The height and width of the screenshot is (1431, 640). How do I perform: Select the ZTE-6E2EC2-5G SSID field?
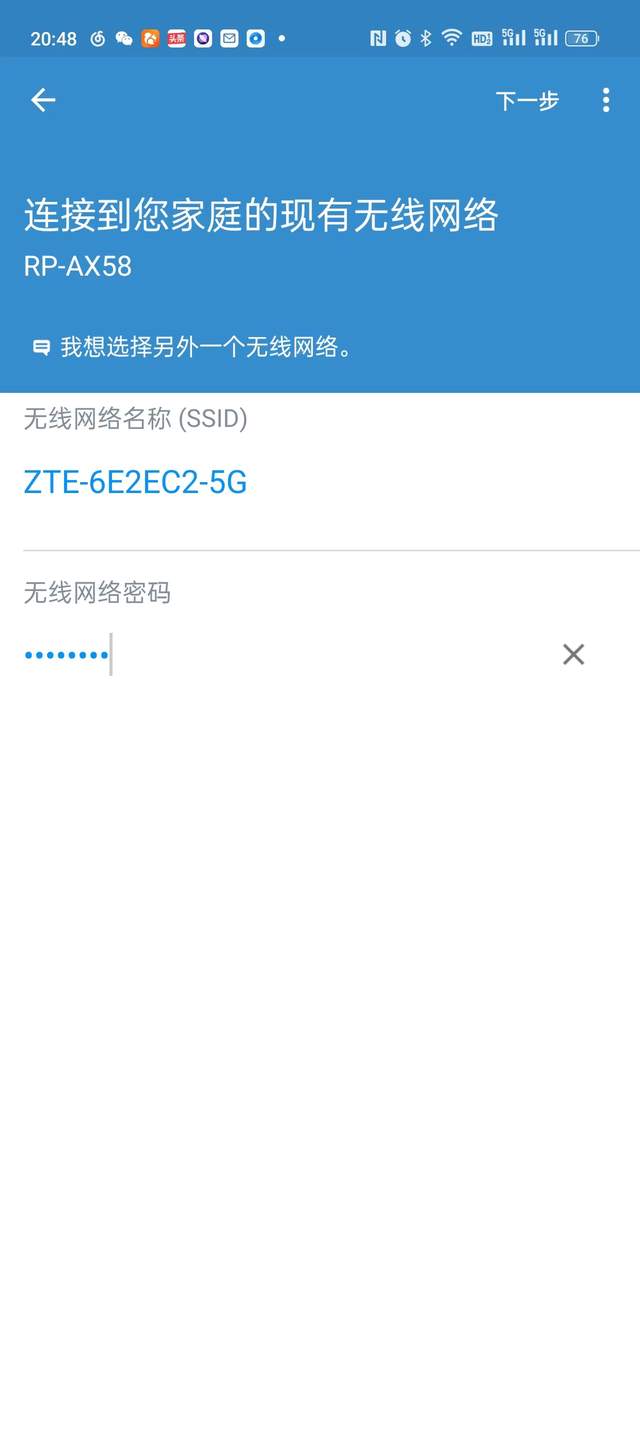135,483
